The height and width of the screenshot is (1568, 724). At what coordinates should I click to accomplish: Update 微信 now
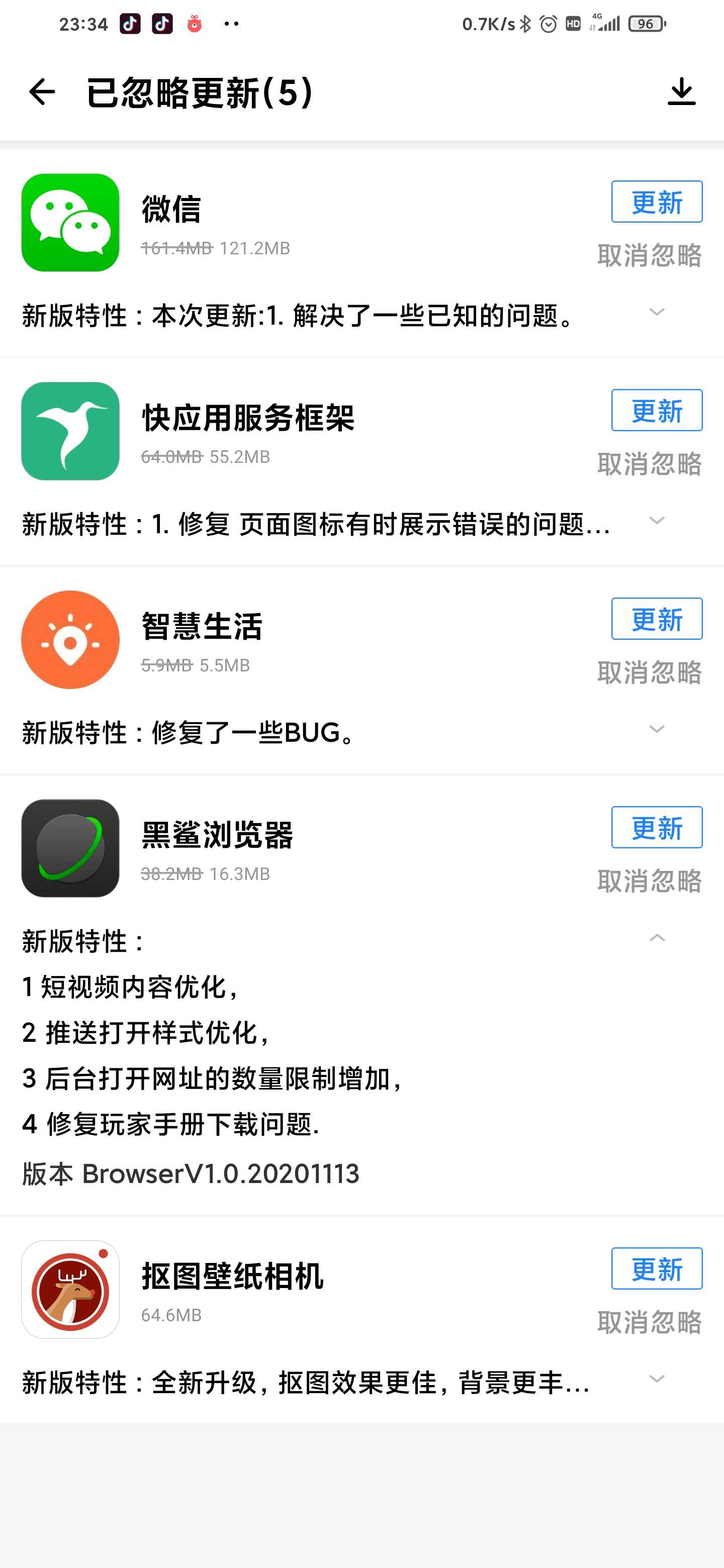pos(657,202)
